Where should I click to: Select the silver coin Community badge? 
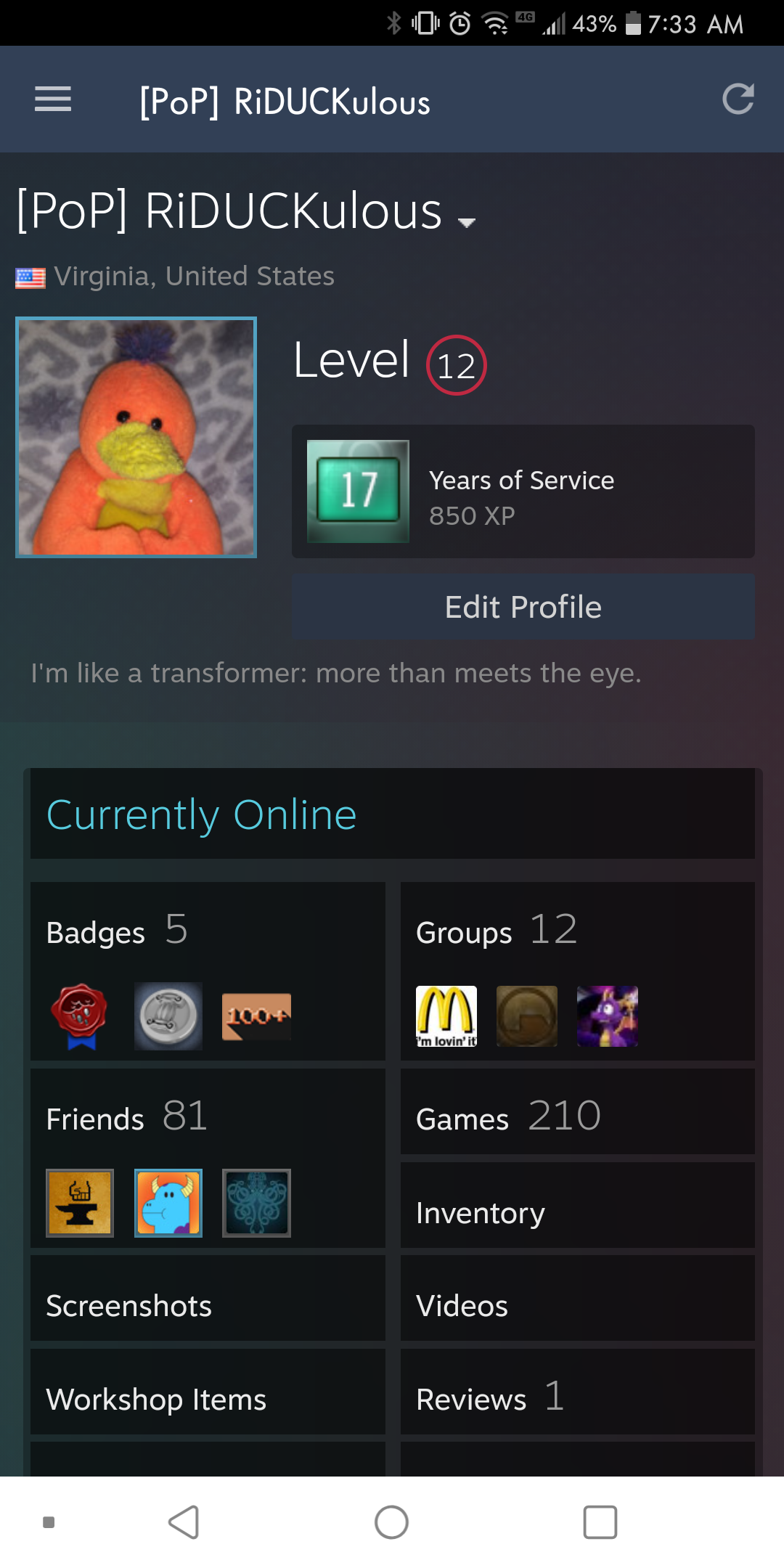click(168, 1016)
